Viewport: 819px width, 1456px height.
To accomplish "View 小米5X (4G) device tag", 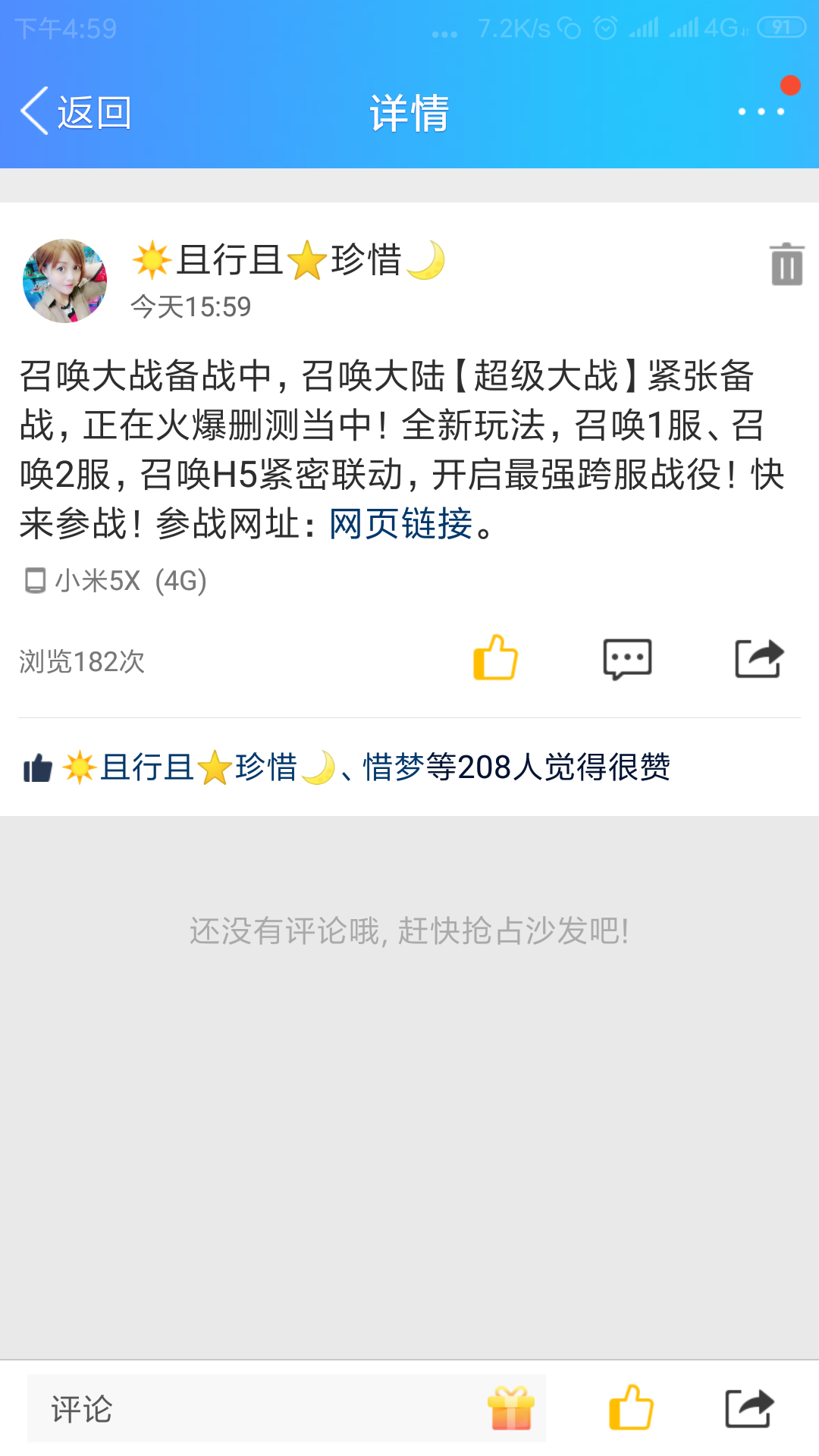I will coord(115,581).
